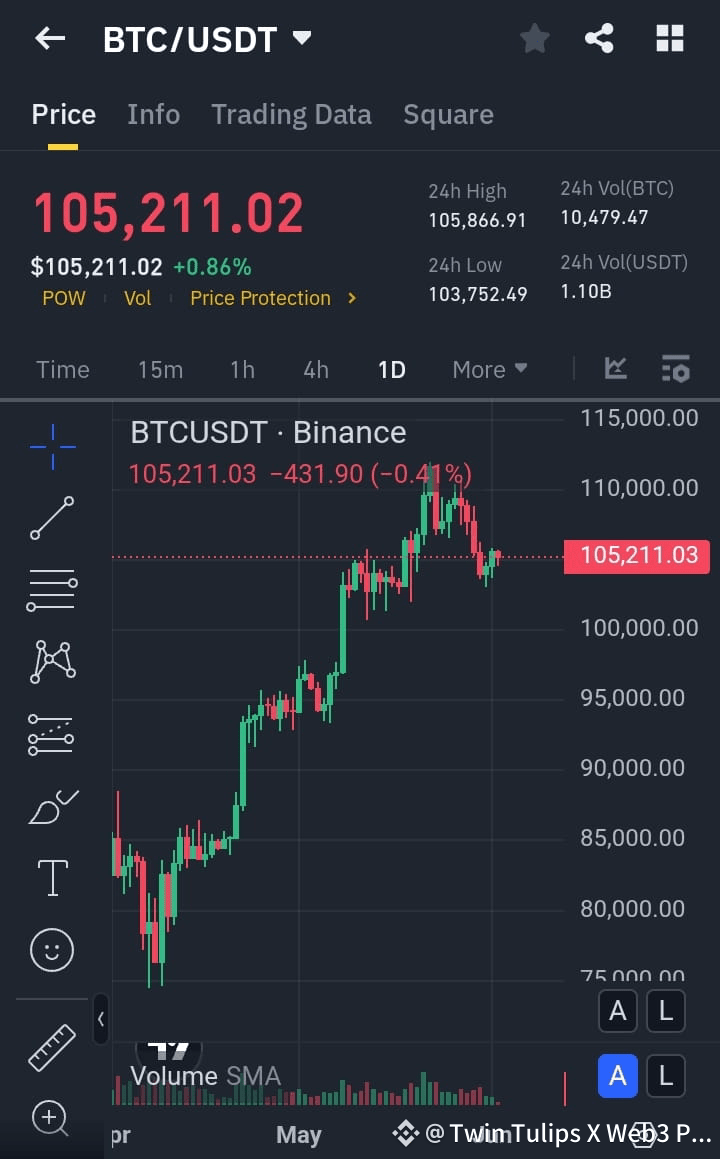Select the brush drawing tool
The width and height of the screenshot is (720, 1159).
51,806
